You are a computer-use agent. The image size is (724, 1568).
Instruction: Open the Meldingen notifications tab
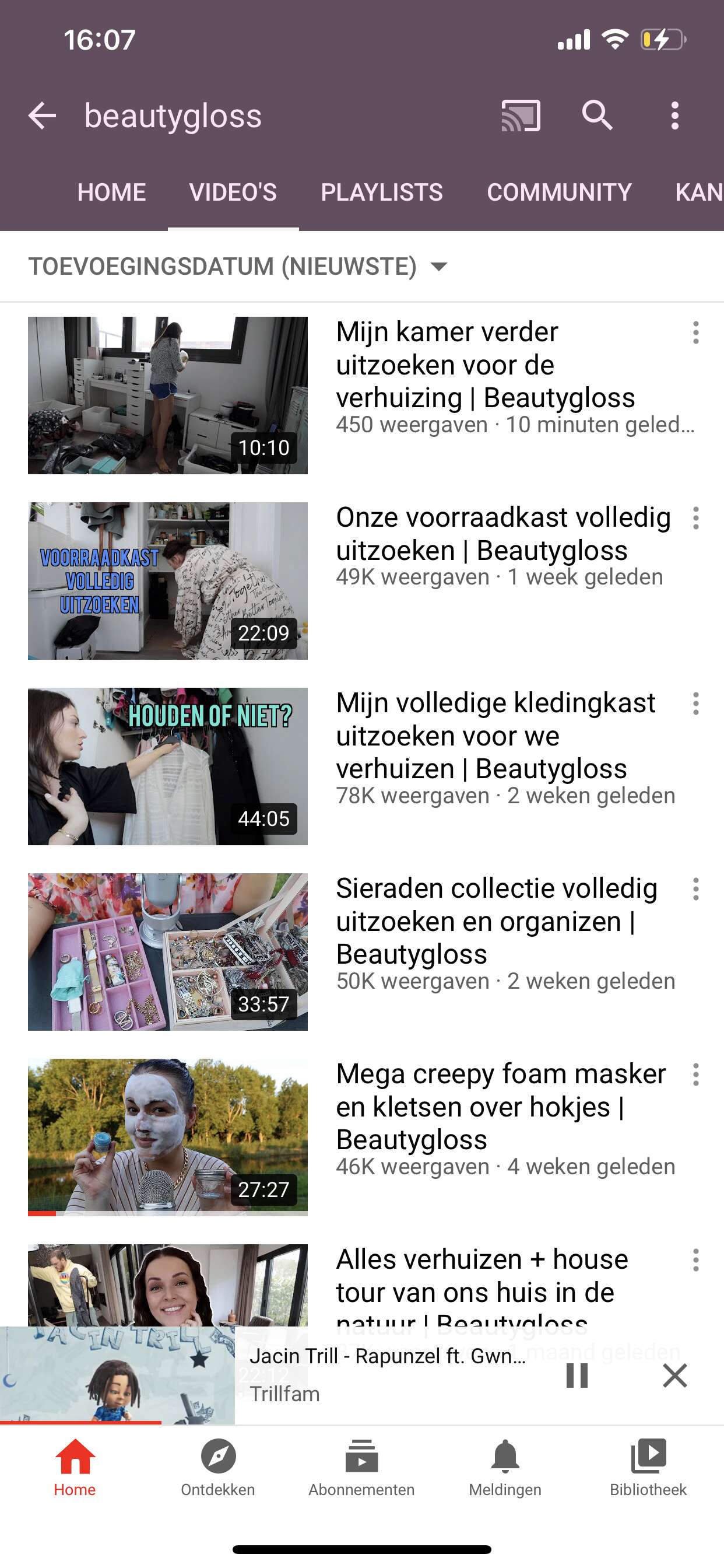click(x=505, y=1468)
